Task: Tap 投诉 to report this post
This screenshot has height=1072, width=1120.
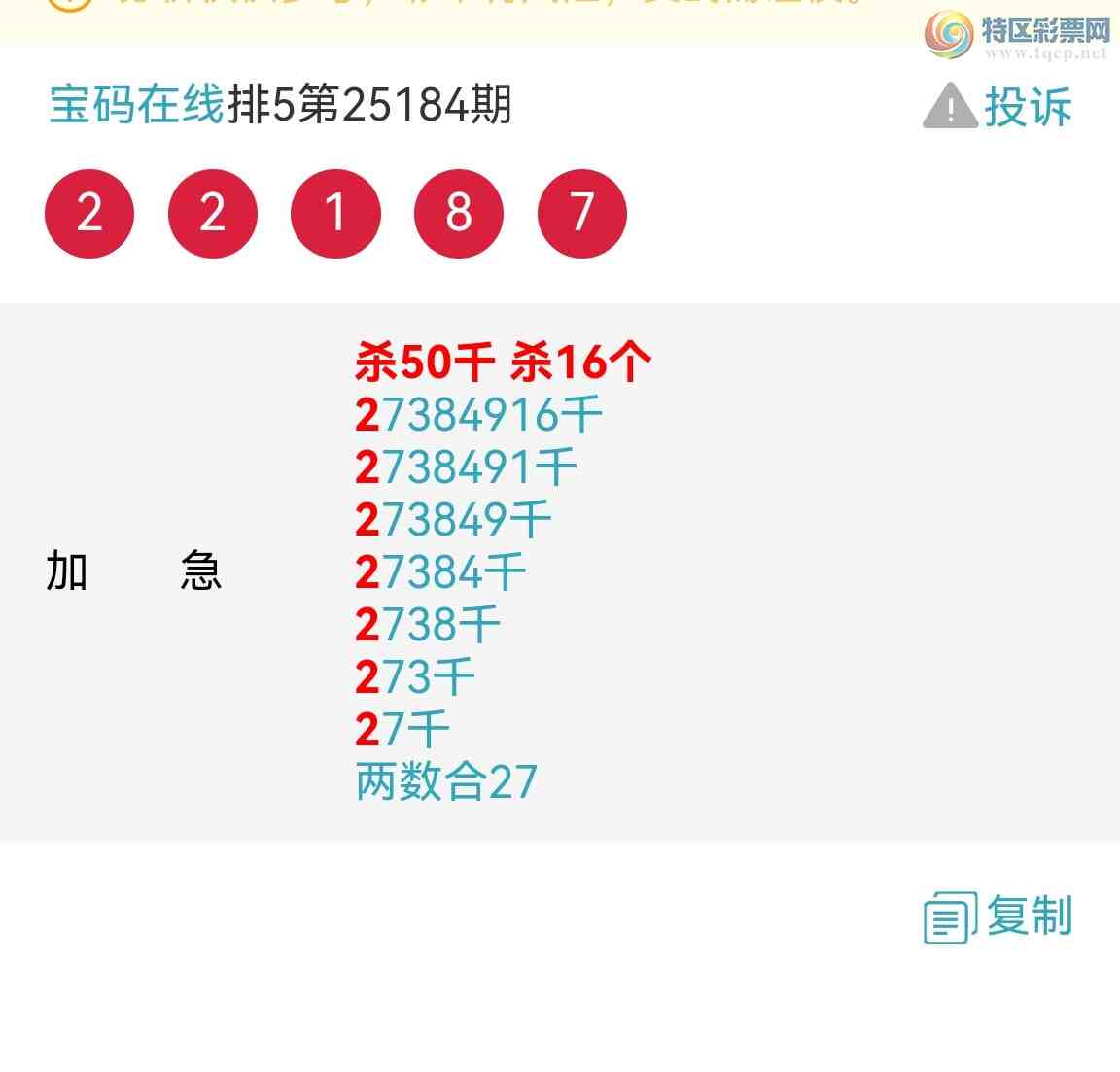Action: (x=998, y=107)
